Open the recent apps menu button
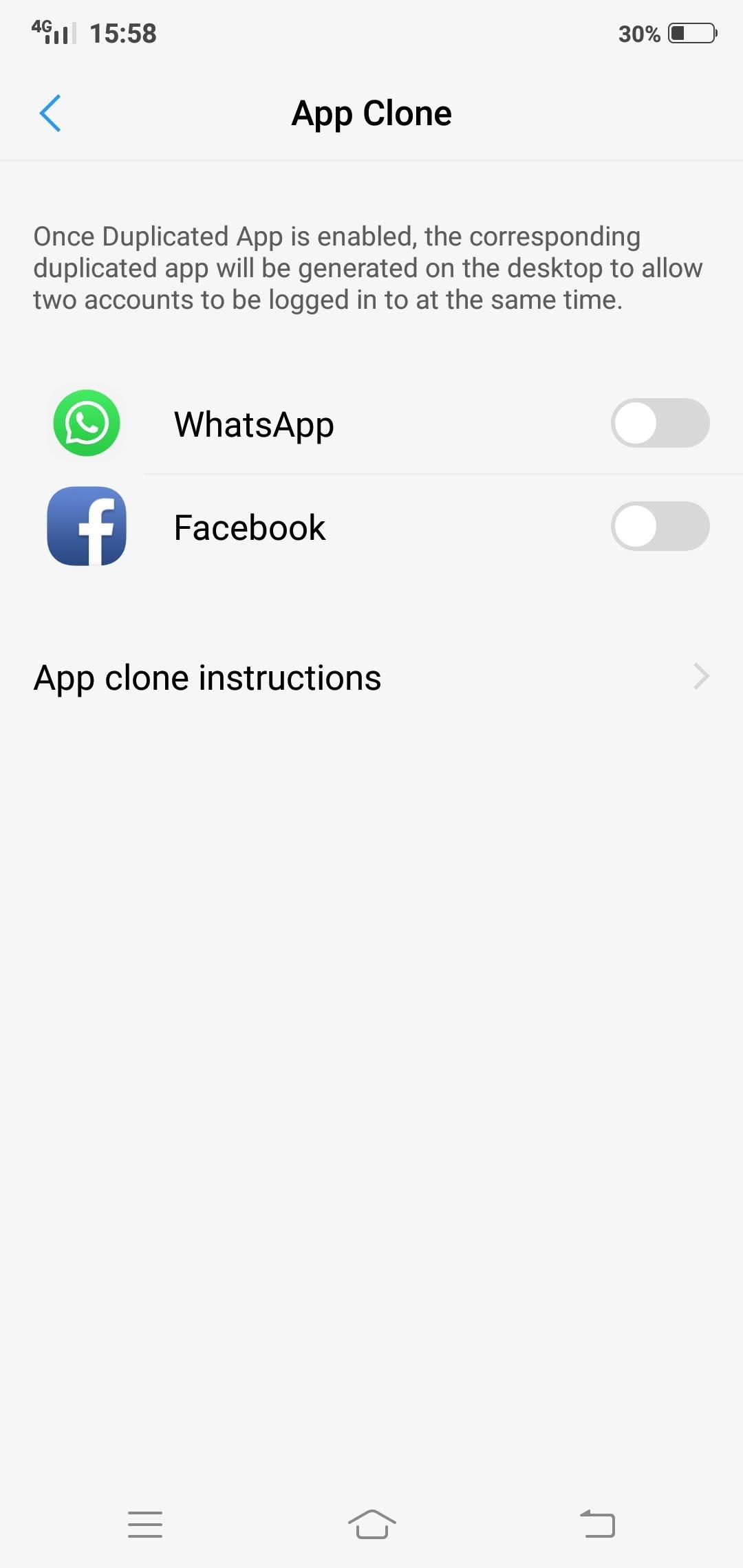The height and width of the screenshot is (1568, 743). (x=145, y=1524)
